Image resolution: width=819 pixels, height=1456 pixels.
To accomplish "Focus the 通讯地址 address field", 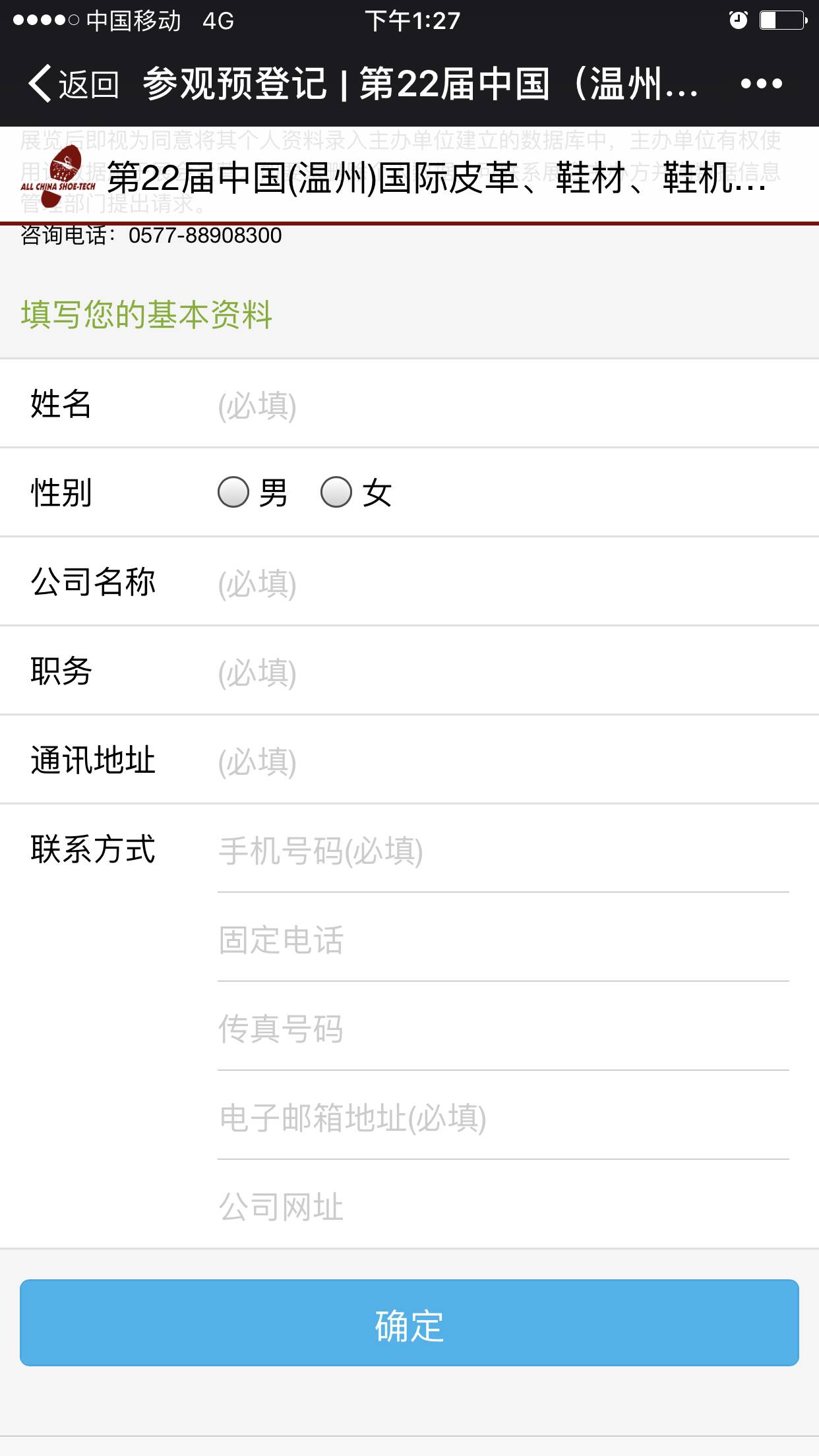I will 504,761.
